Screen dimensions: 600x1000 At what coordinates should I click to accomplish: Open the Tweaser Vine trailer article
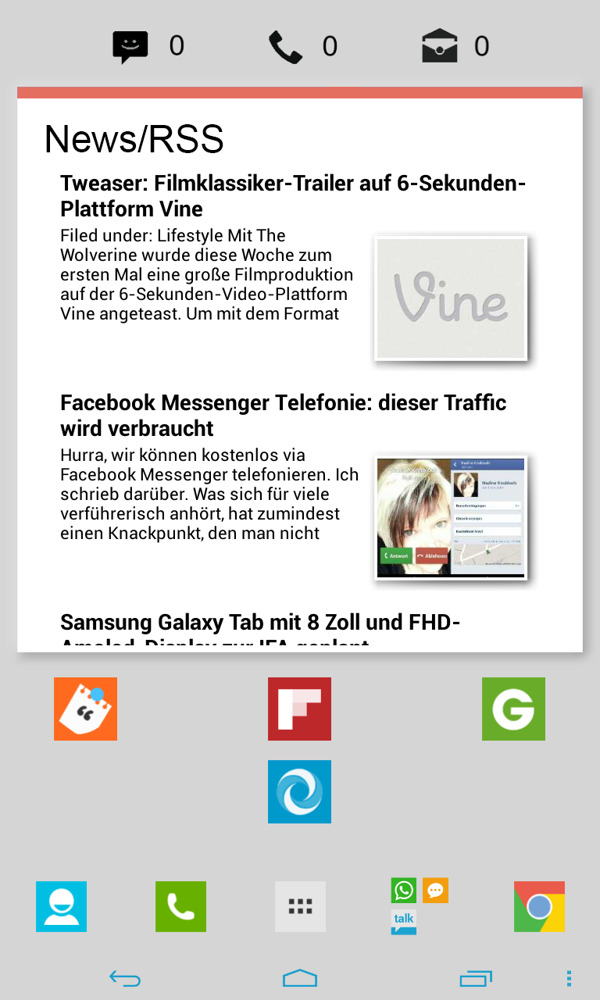(x=292, y=196)
